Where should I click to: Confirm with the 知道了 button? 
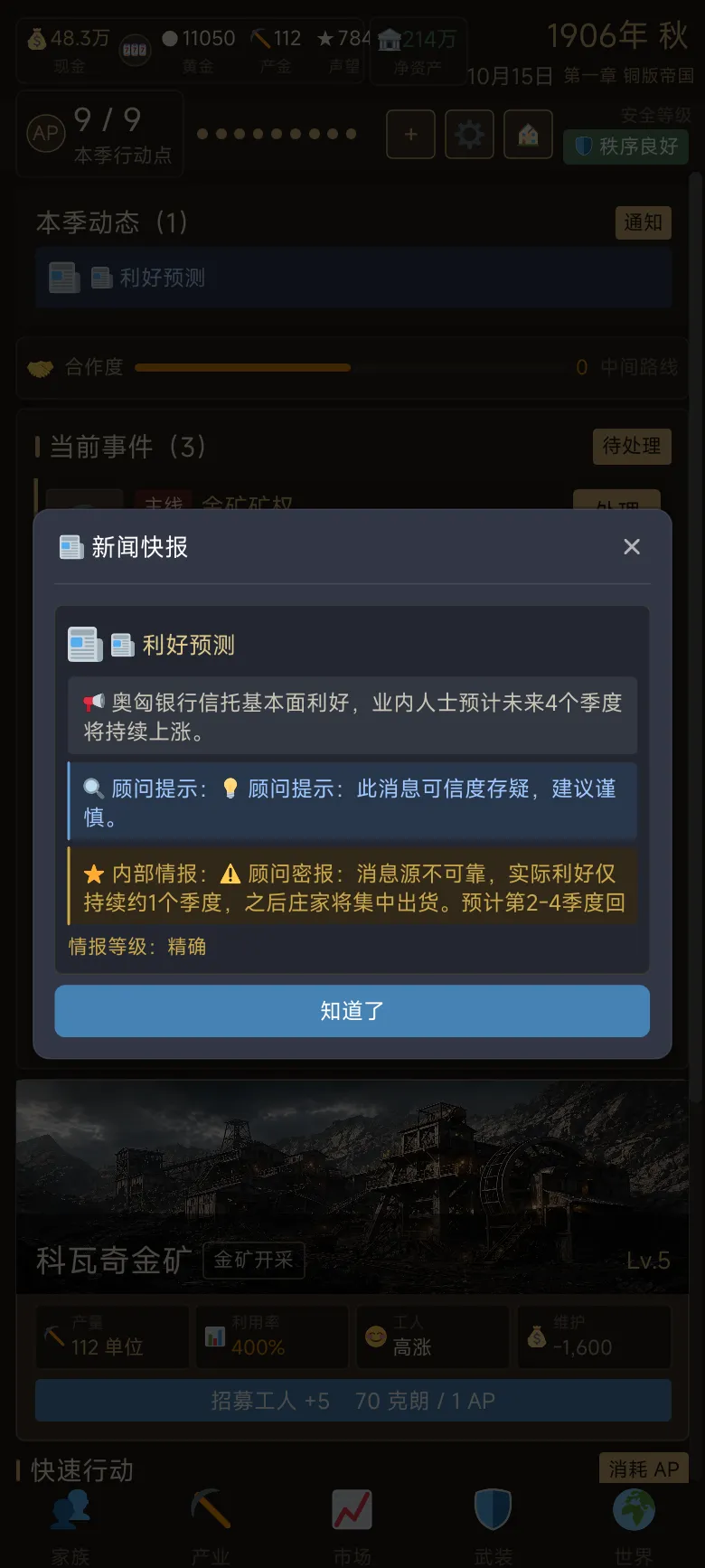(x=352, y=1011)
